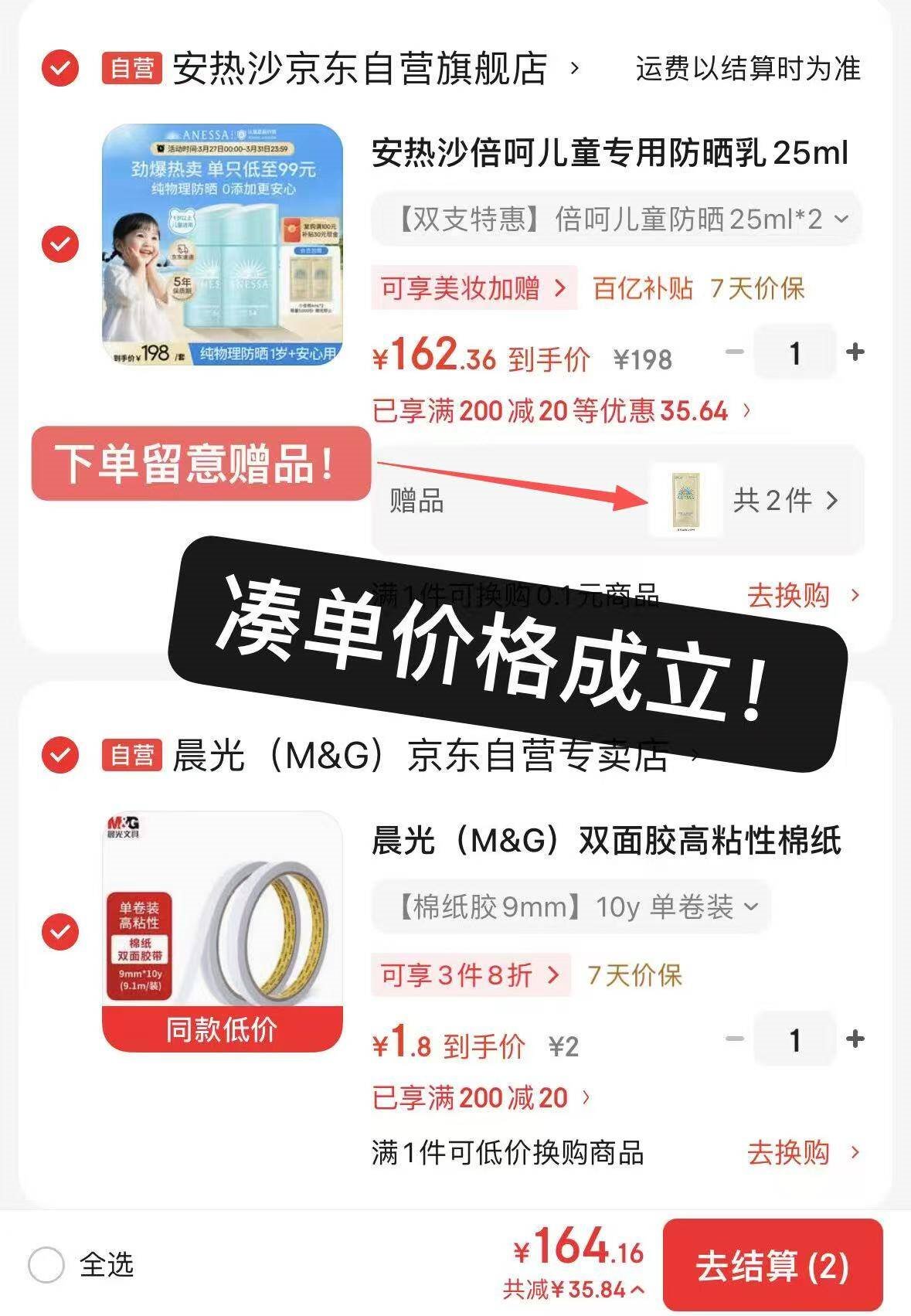Deselect the 安热沙儿童防晒乳 item checkbox

pyautogui.click(x=59, y=244)
